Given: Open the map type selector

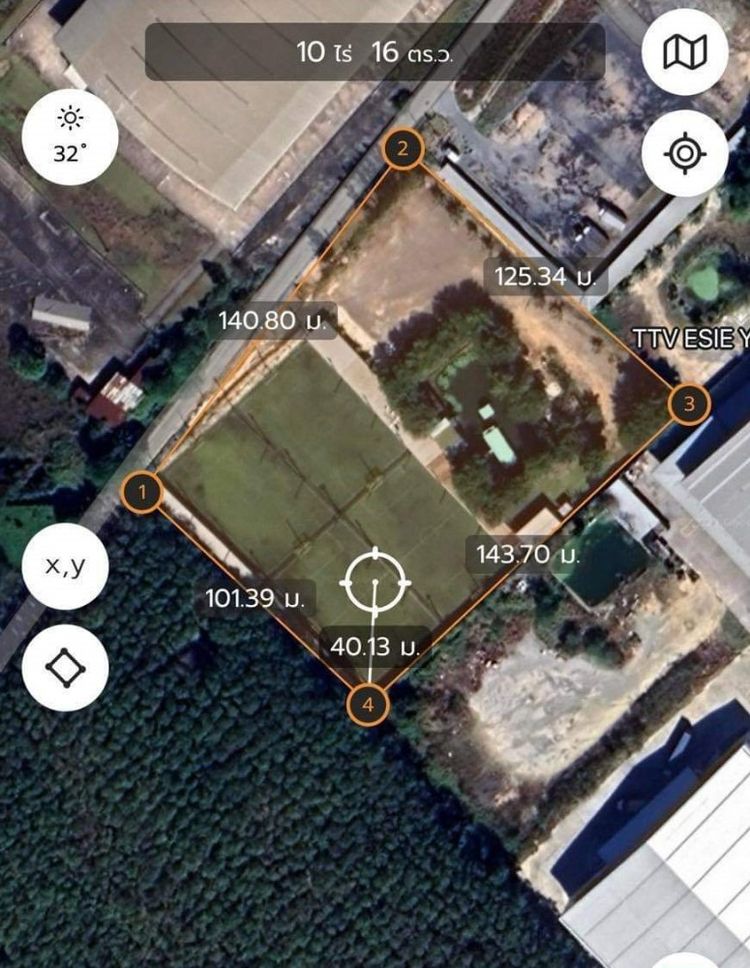Looking at the screenshot, I should click(685, 52).
